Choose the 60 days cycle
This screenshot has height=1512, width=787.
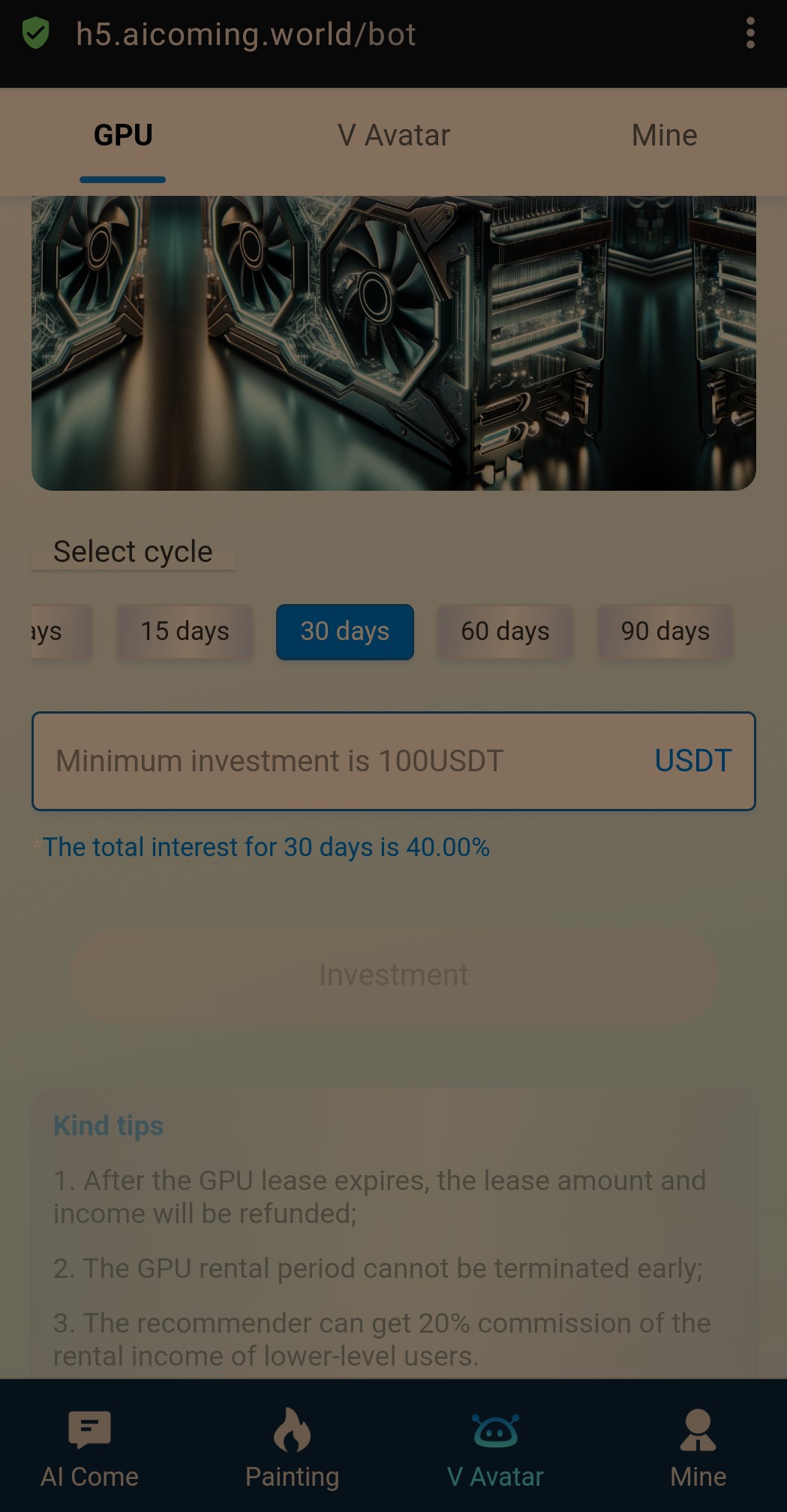(x=505, y=632)
